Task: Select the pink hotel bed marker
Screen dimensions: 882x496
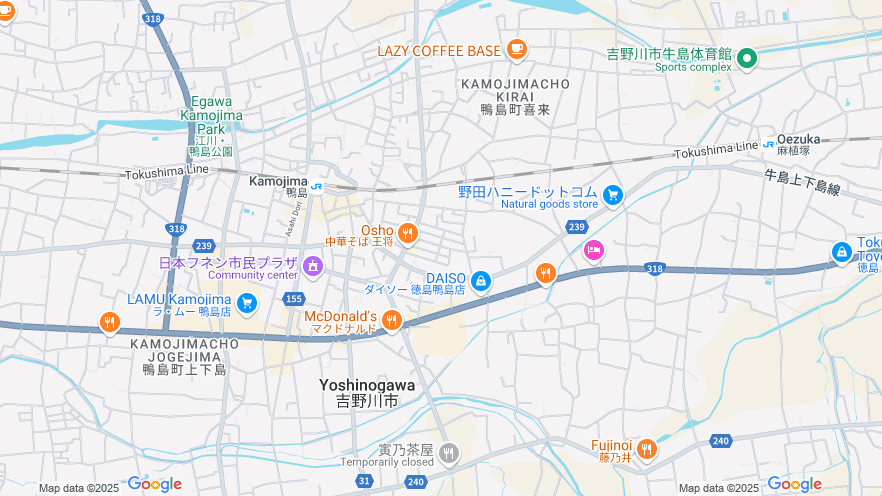Action: [593, 249]
